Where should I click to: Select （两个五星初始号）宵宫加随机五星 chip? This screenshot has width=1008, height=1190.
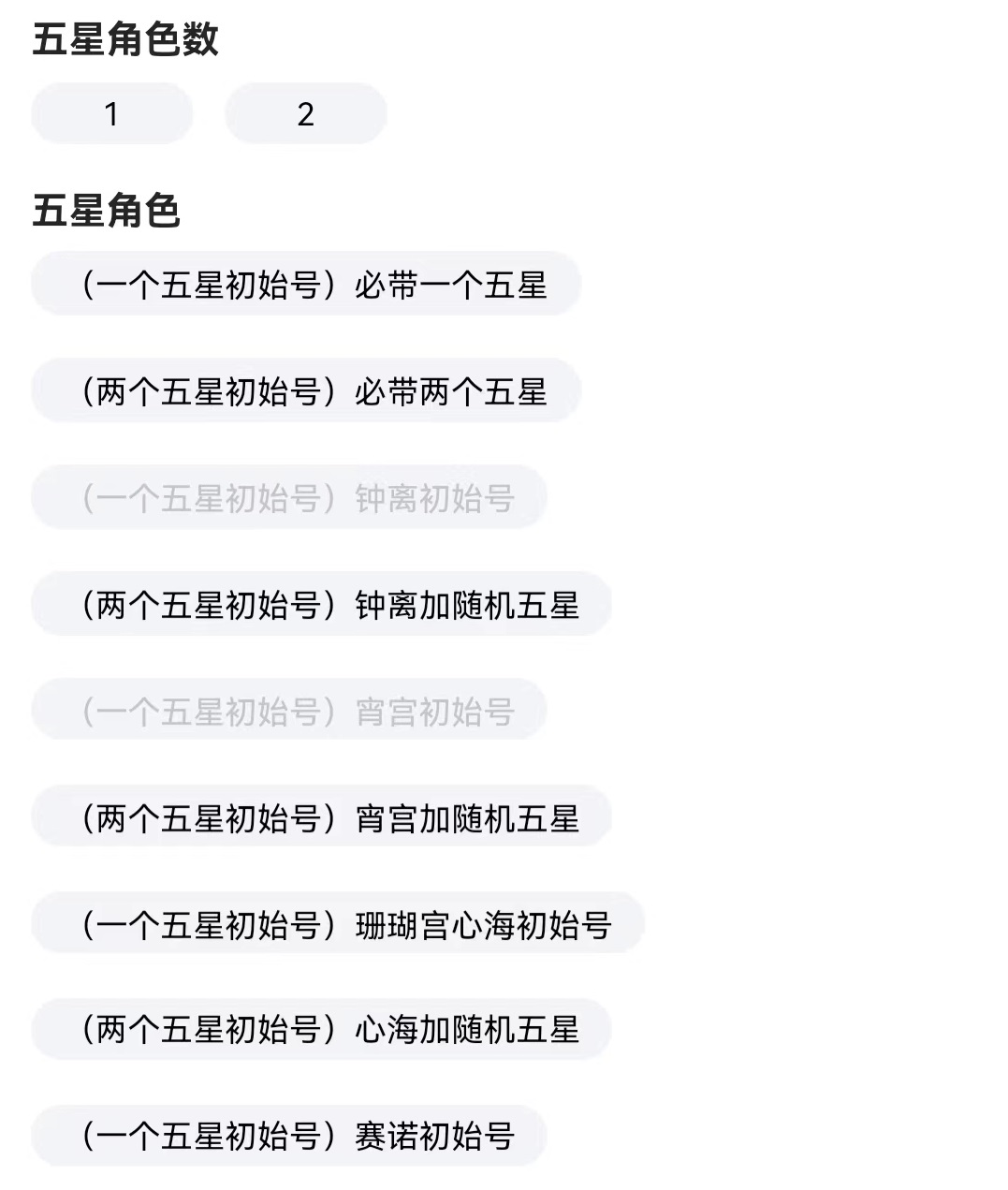321,818
